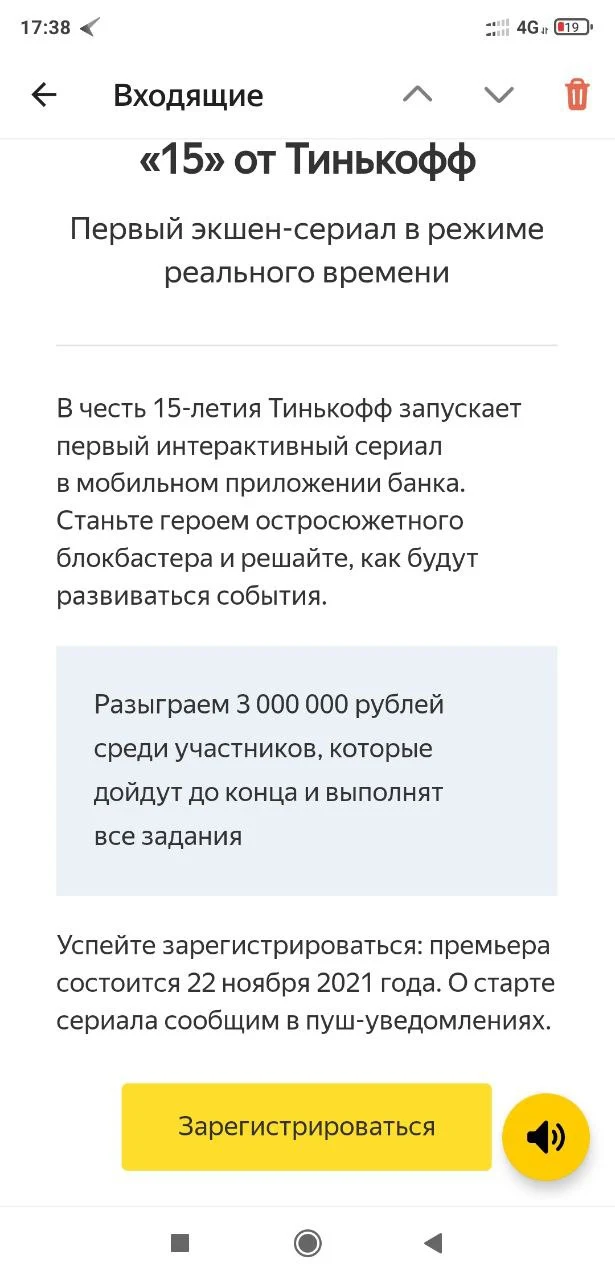The image size is (615, 1280).
Task: Open recent apps from navigation bar
Action: tap(180, 1243)
